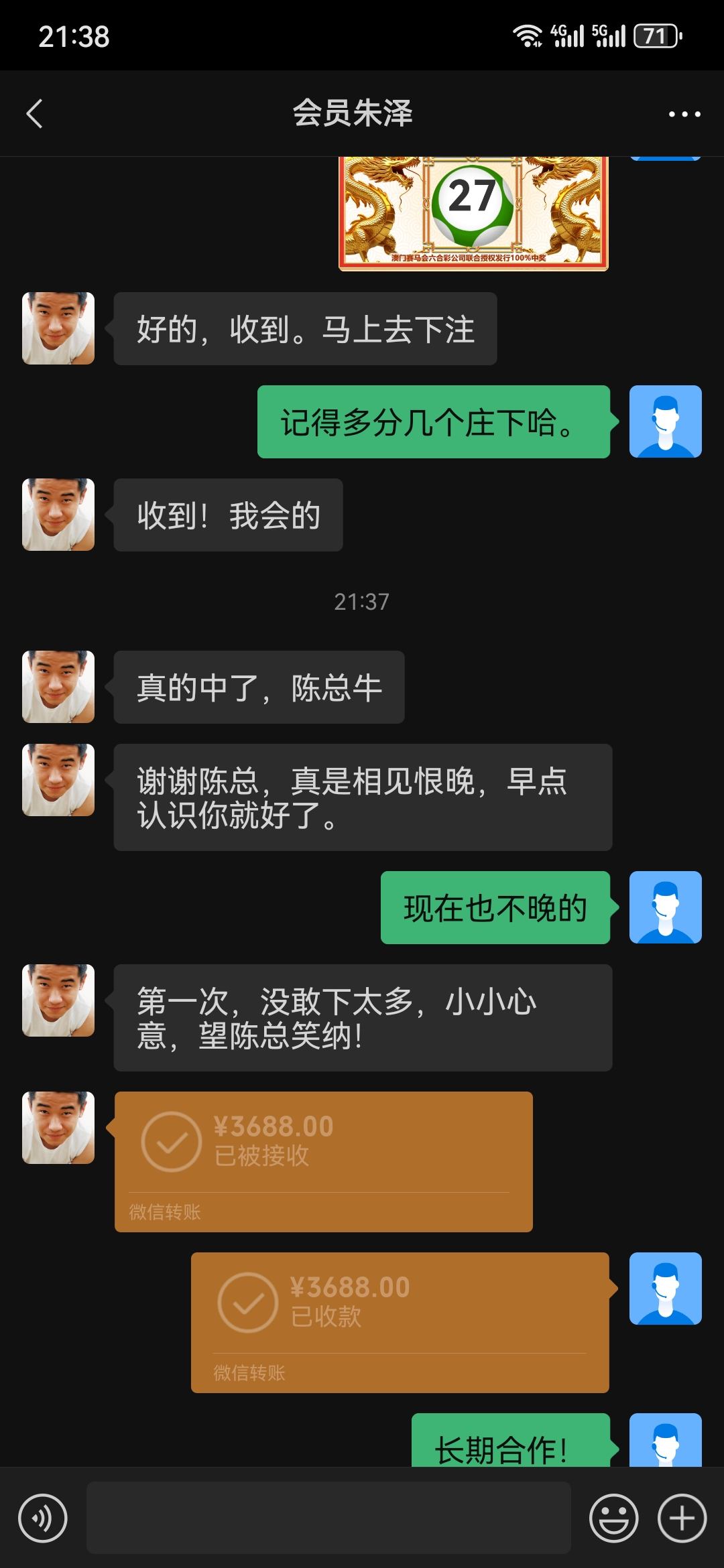
Task: Open the lottery image with number 27
Action: [473, 213]
